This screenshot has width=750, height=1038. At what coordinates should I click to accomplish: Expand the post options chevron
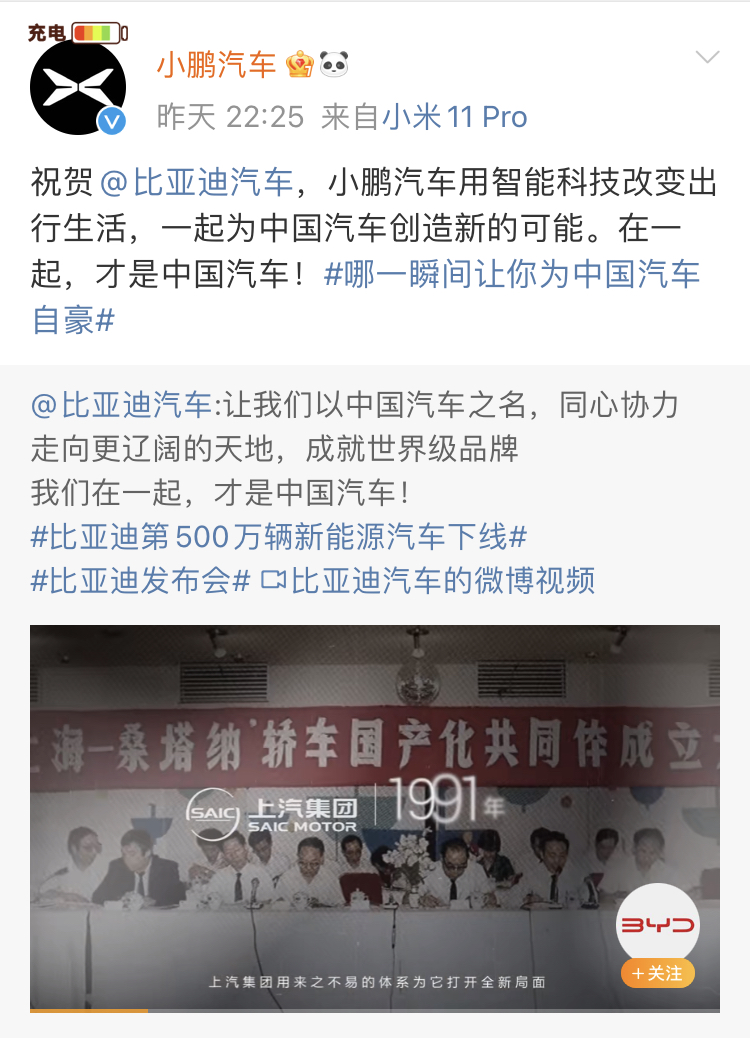coord(707,58)
